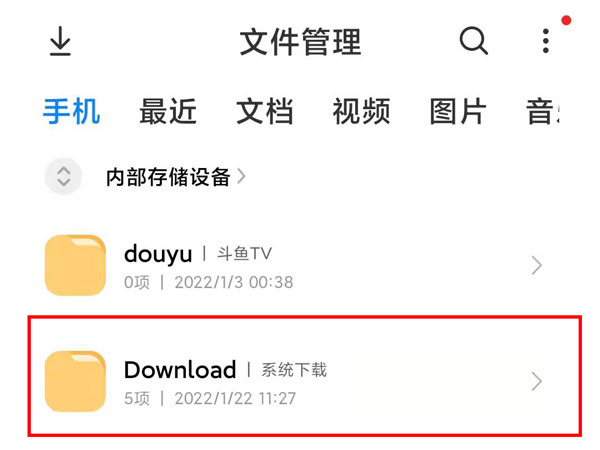The width and height of the screenshot is (600, 450).
Task: Expand the storage switcher beside 内部存储设备
Action: point(64,178)
